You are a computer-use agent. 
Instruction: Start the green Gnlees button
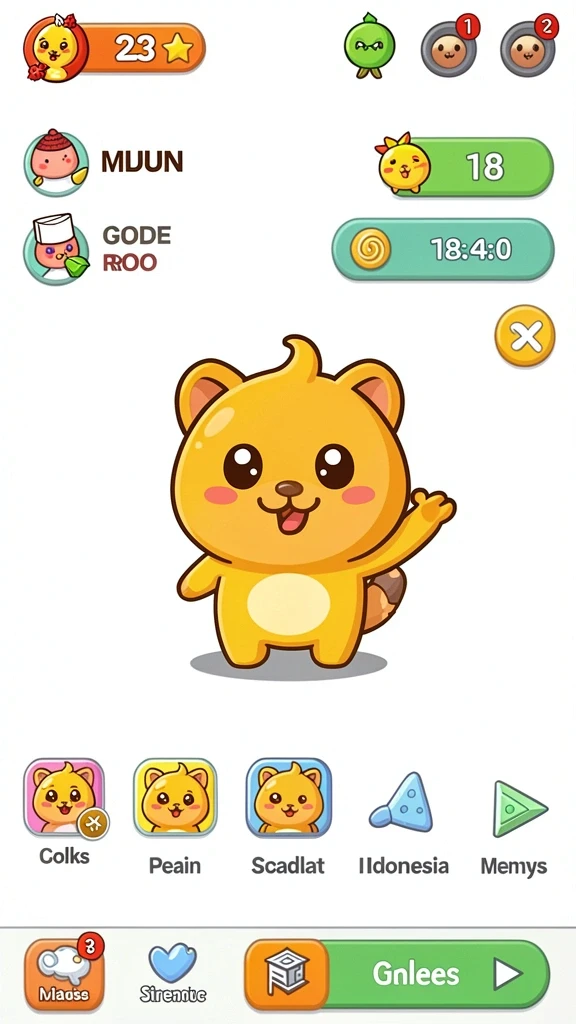[x=398, y=974]
